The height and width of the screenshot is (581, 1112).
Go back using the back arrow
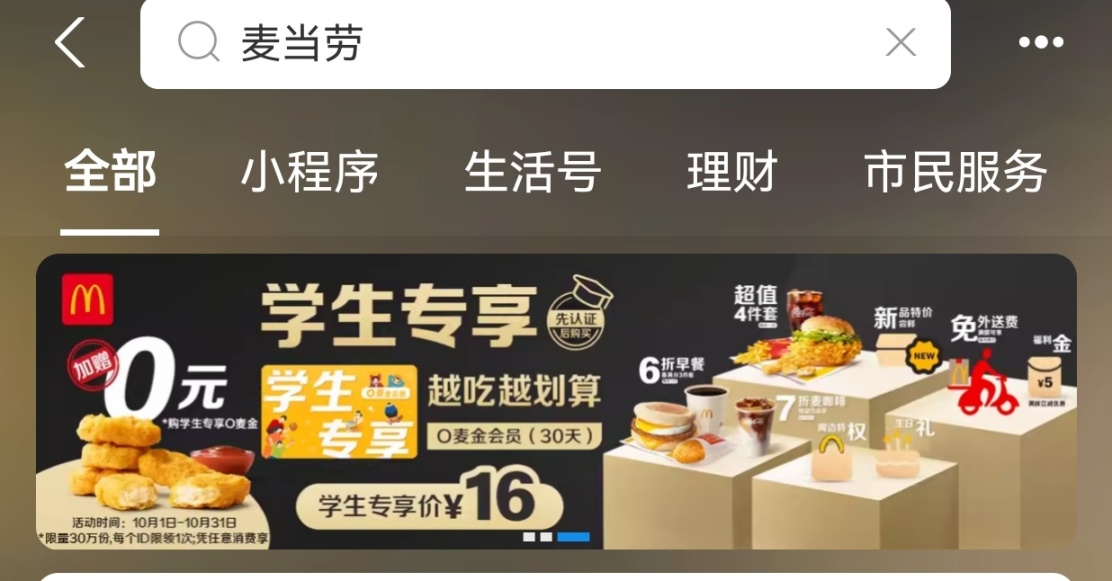click(70, 43)
